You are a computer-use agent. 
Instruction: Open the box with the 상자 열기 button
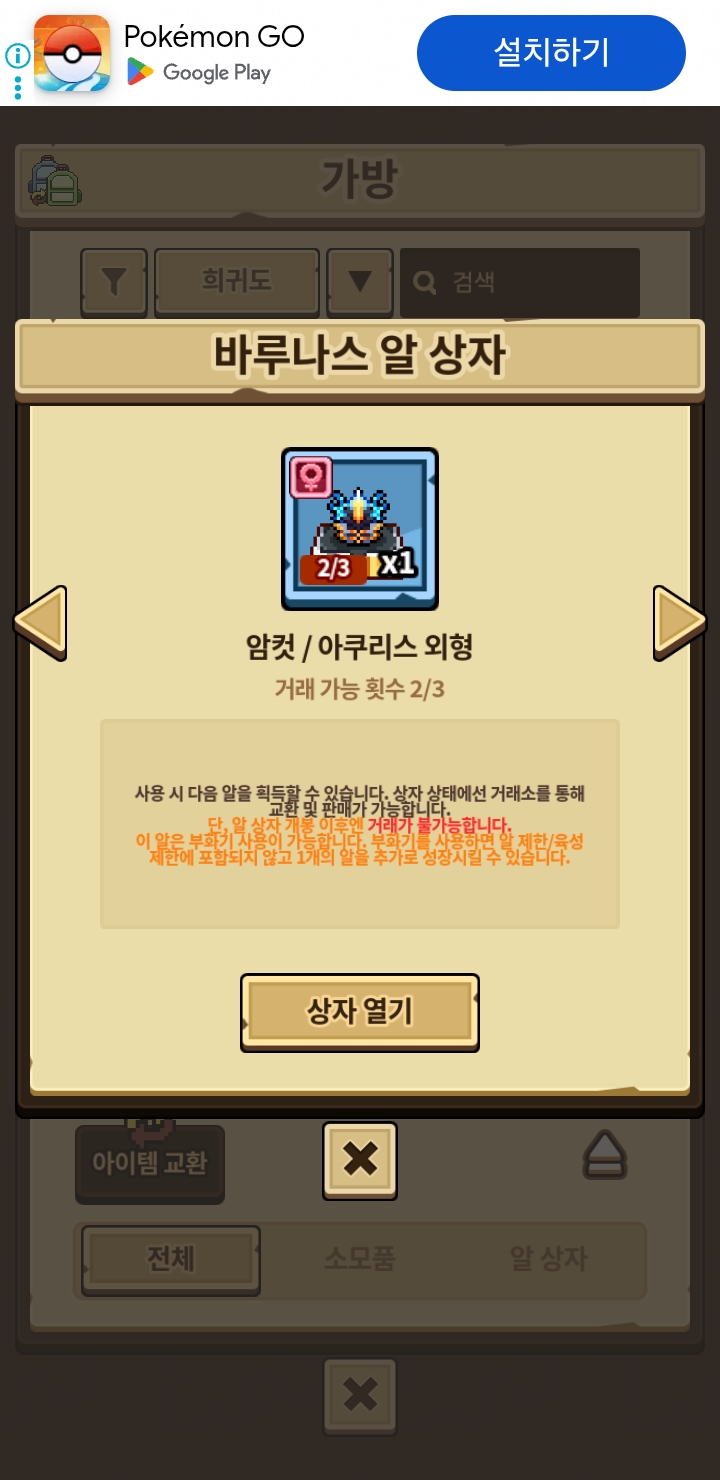[360, 1012]
